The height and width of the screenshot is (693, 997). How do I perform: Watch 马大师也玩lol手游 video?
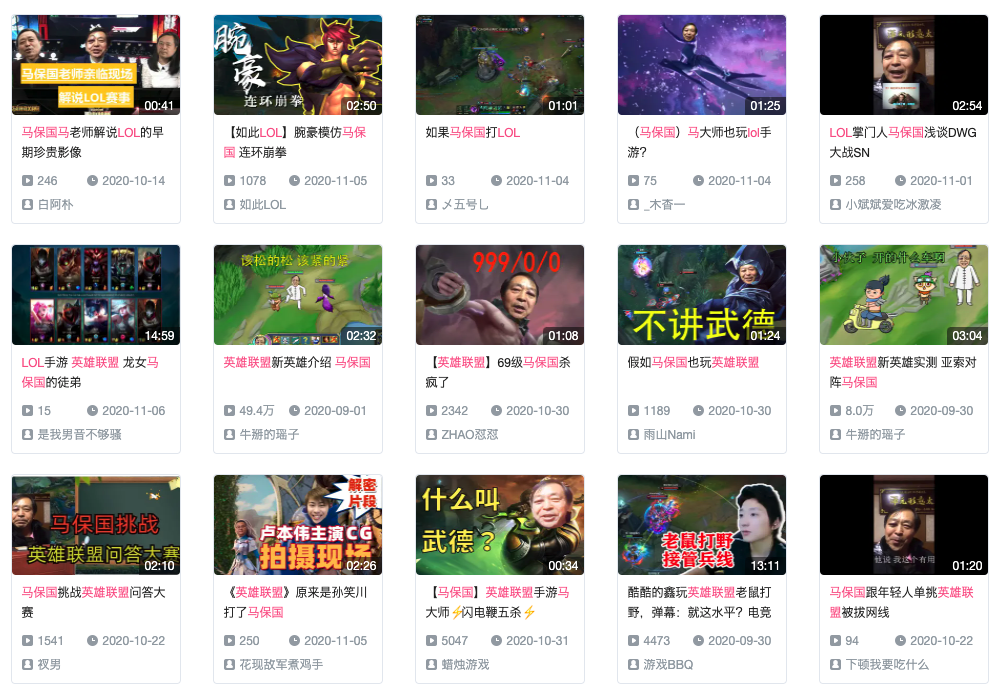coord(699,142)
